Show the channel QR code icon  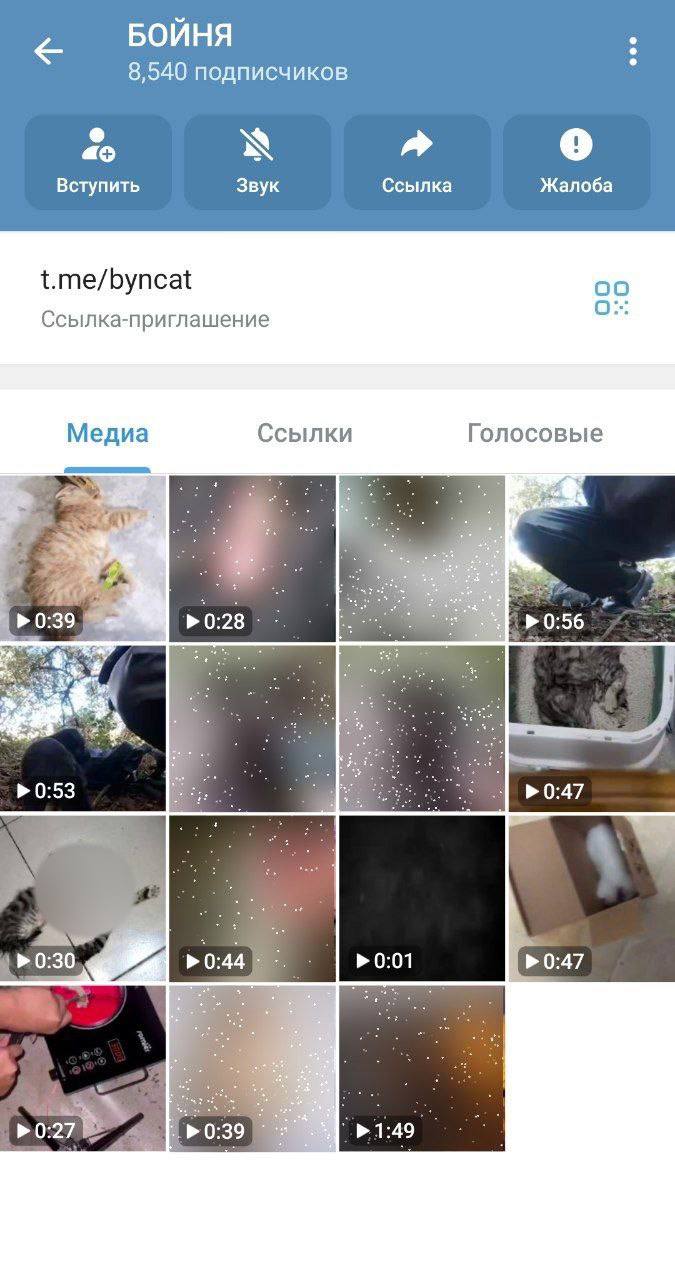[x=611, y=298]
